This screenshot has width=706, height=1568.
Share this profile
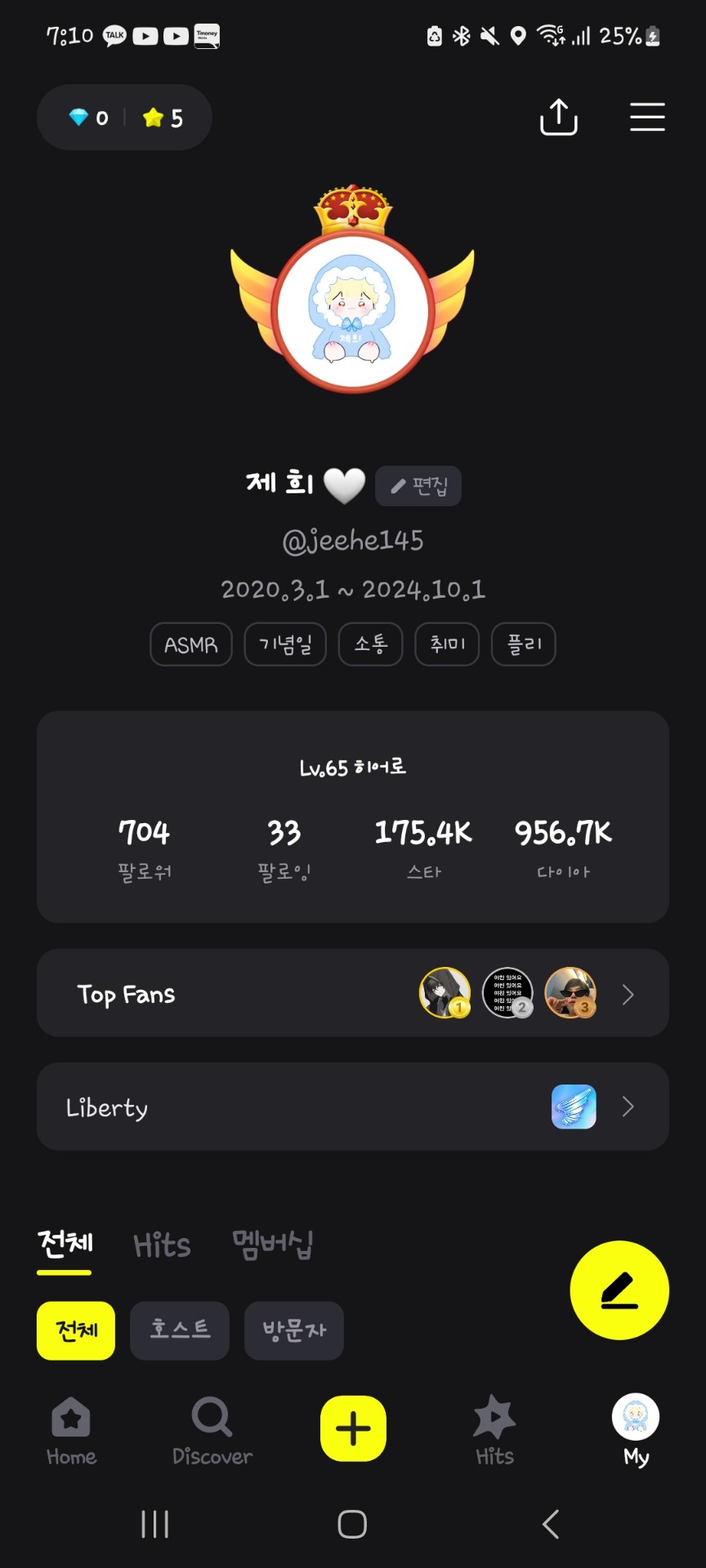click(x=559, y=118)
